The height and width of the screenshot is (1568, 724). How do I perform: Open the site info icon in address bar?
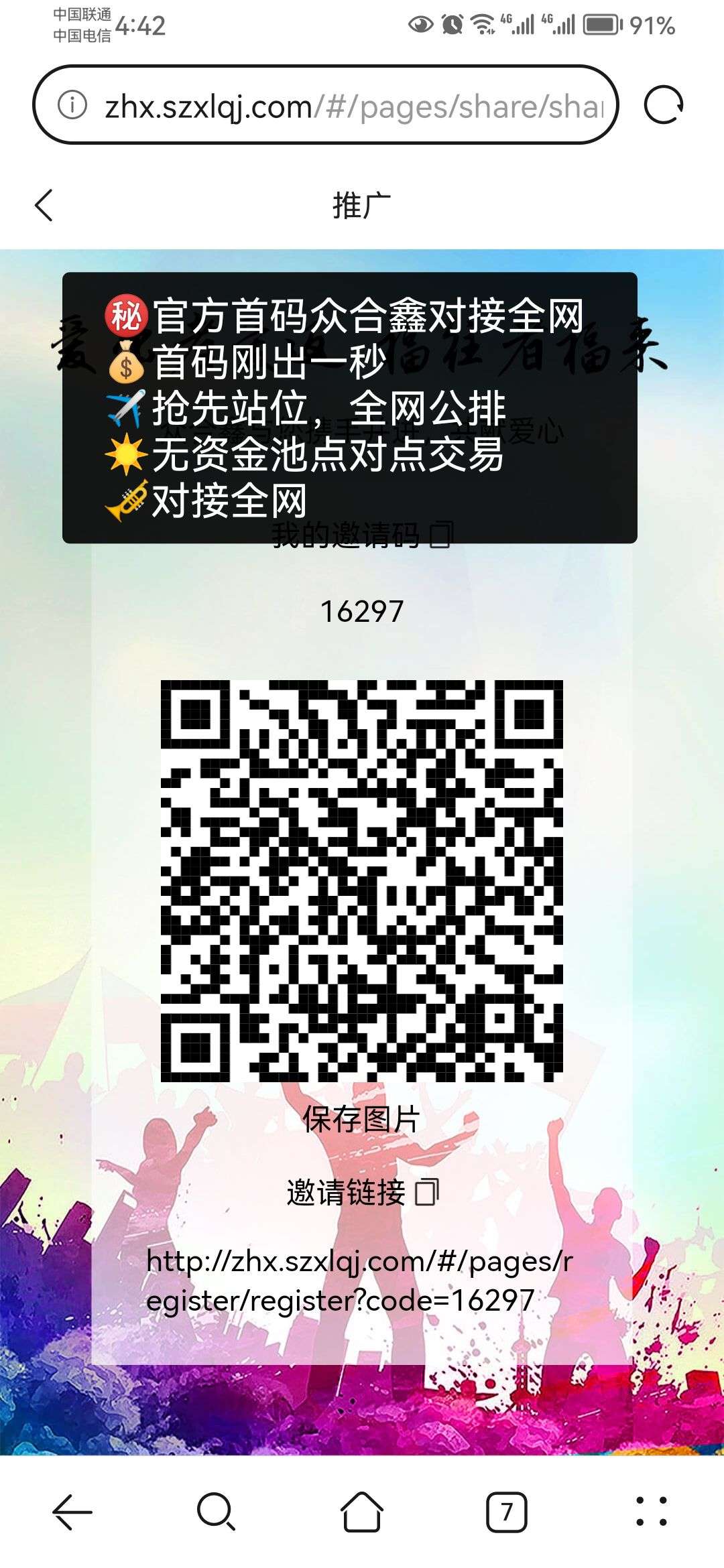pyautogui.click(x=72, y=105)
